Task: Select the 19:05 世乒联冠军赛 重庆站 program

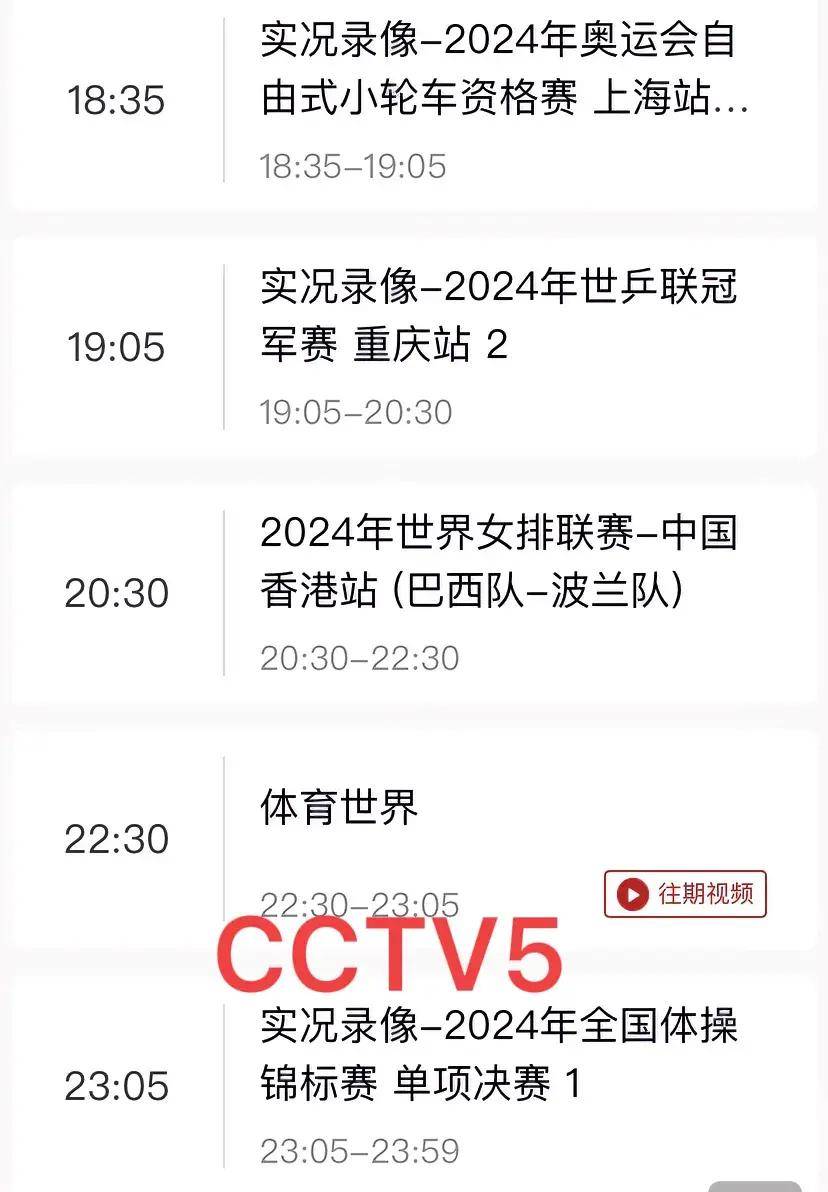Action: [498, 317]
